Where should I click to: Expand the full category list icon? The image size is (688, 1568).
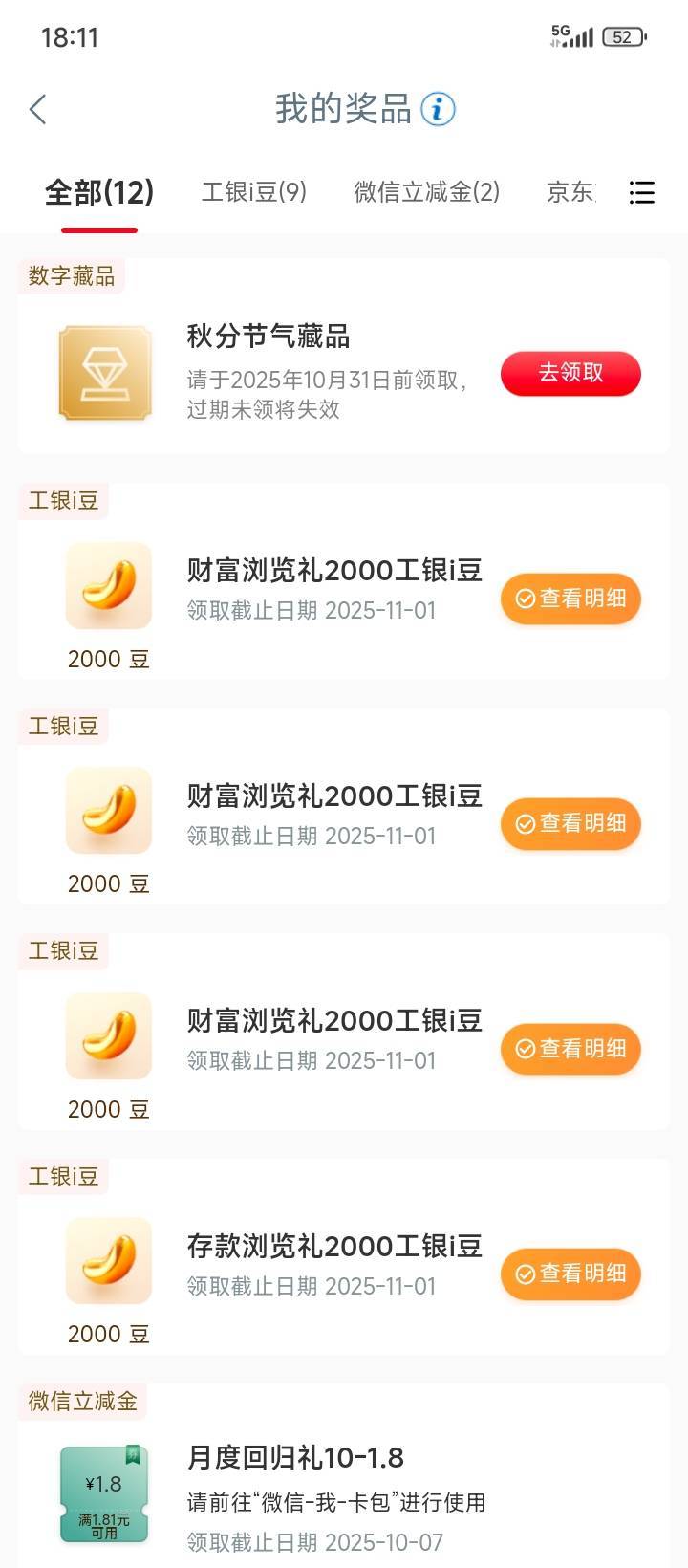coord(642,193)
